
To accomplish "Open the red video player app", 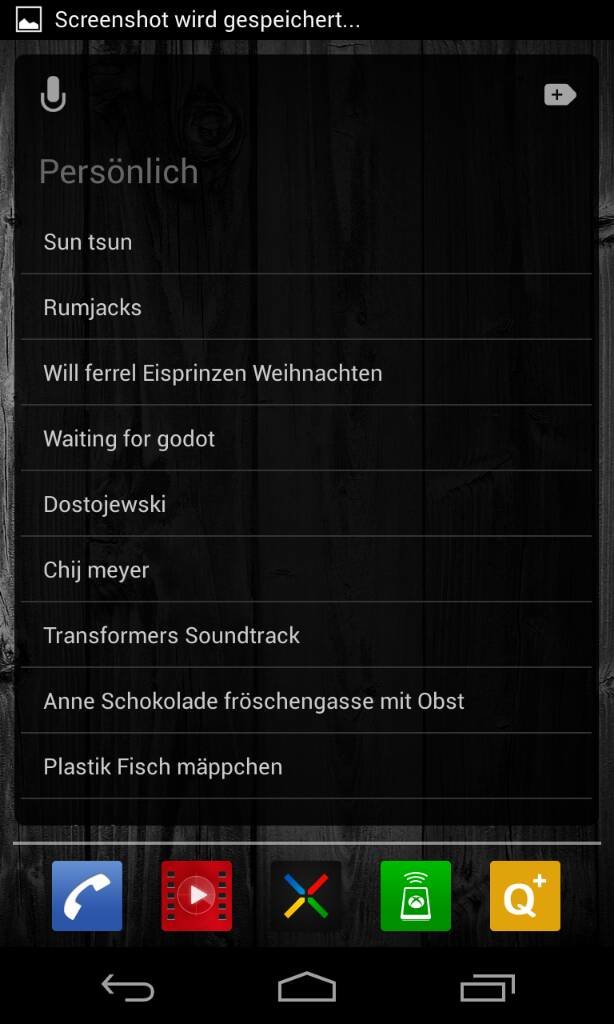I will [x=197, y=895].
